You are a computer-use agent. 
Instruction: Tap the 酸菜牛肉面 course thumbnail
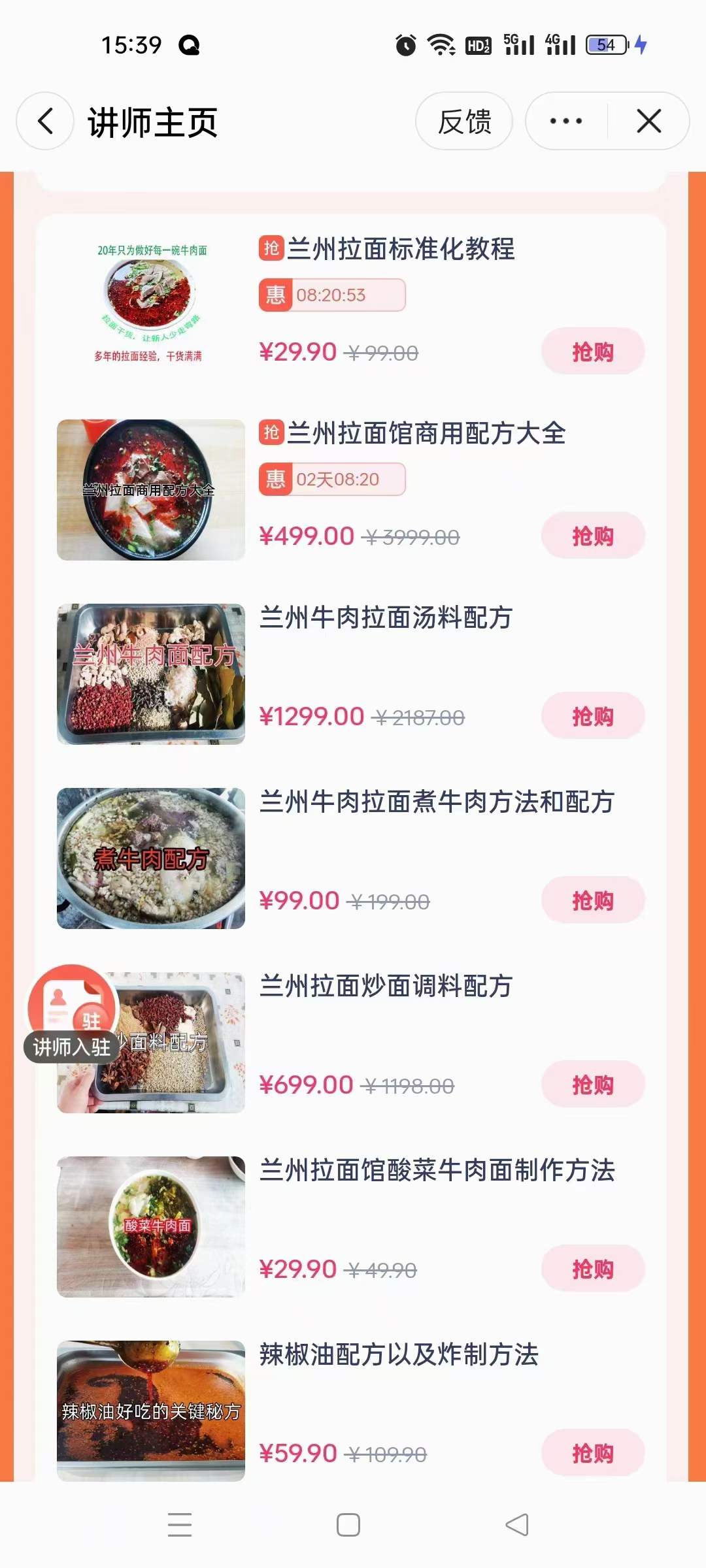click(150, 1226)
